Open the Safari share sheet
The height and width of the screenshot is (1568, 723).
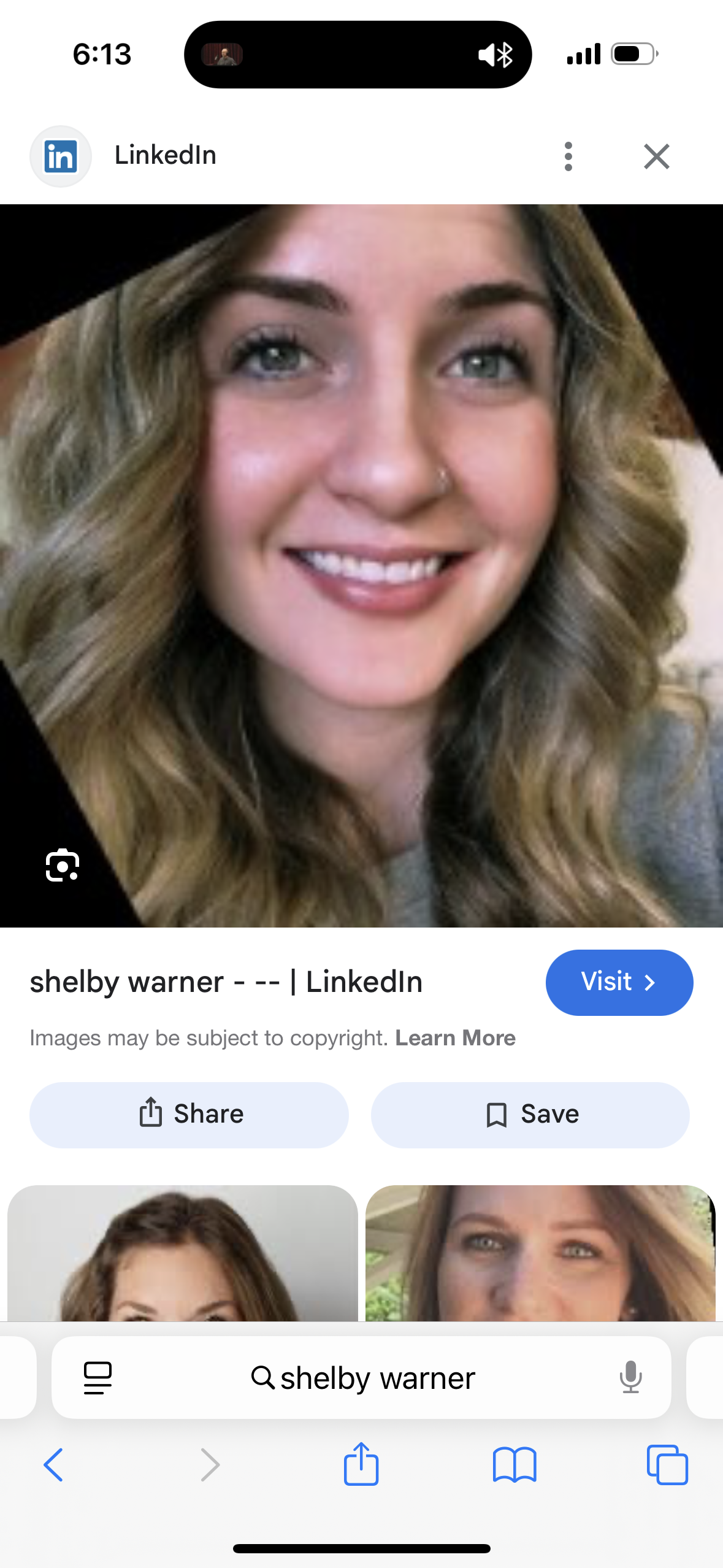(x=361, y=1464)
